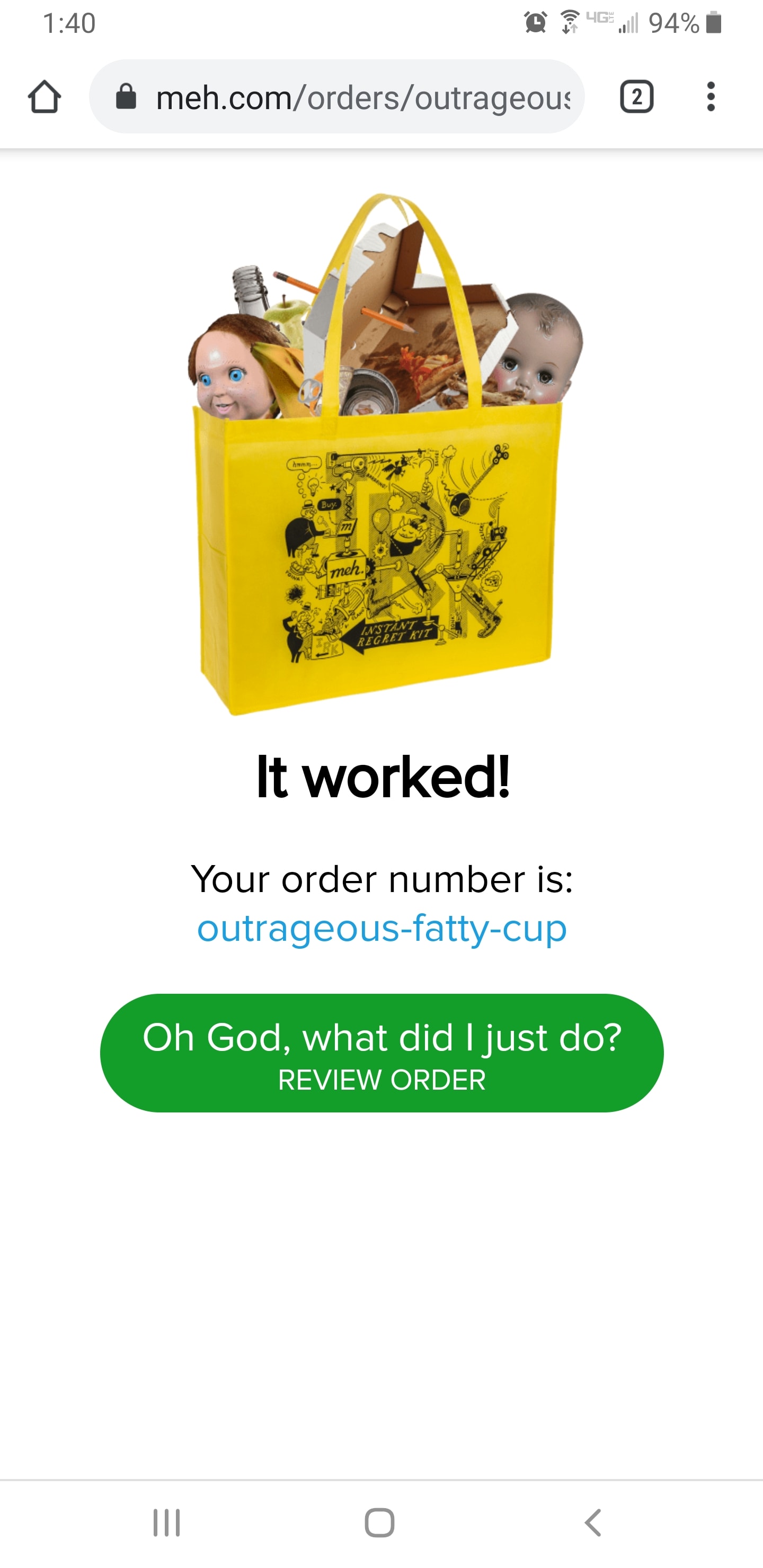
Task: Tap the browser home icon
Action: point(45,97)
